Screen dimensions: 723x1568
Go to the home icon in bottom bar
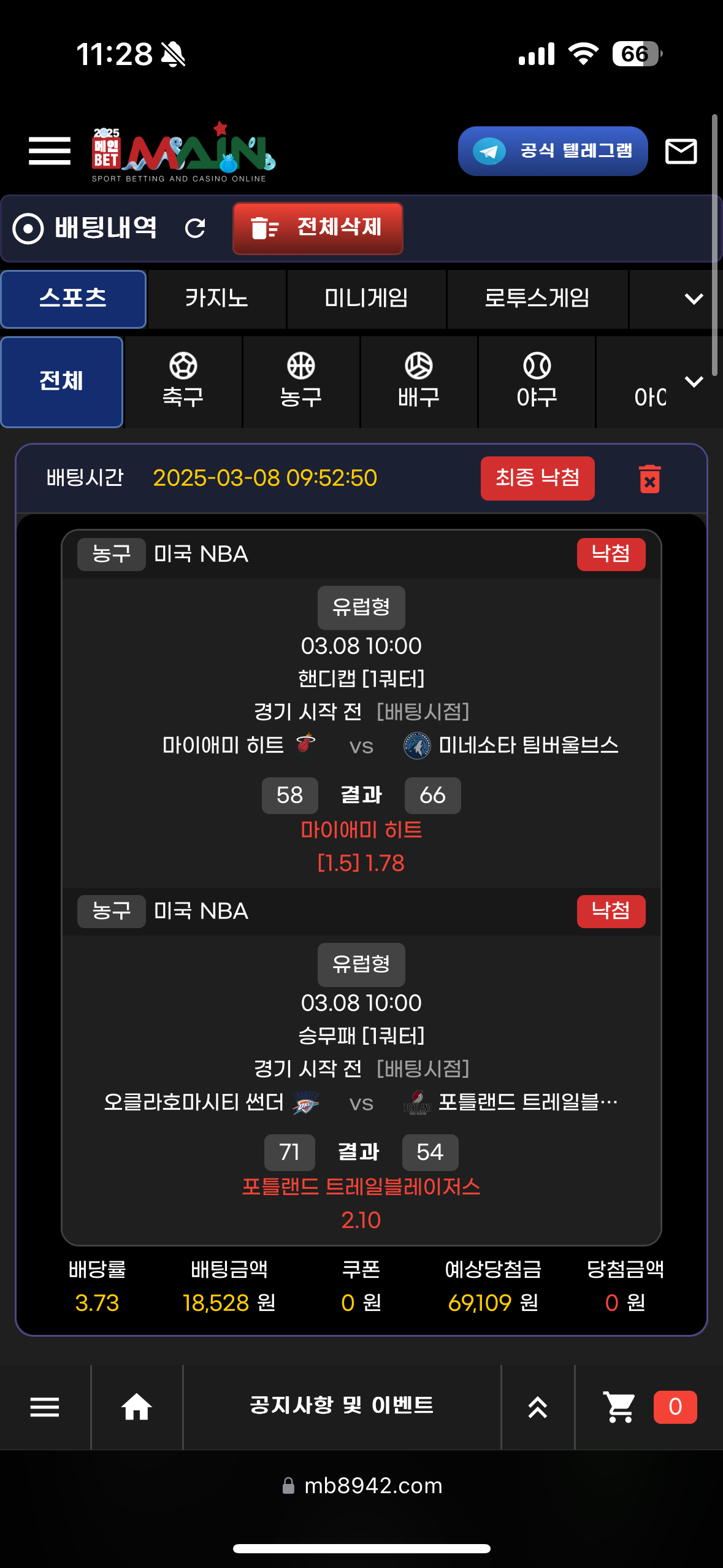pos(136,1407)
